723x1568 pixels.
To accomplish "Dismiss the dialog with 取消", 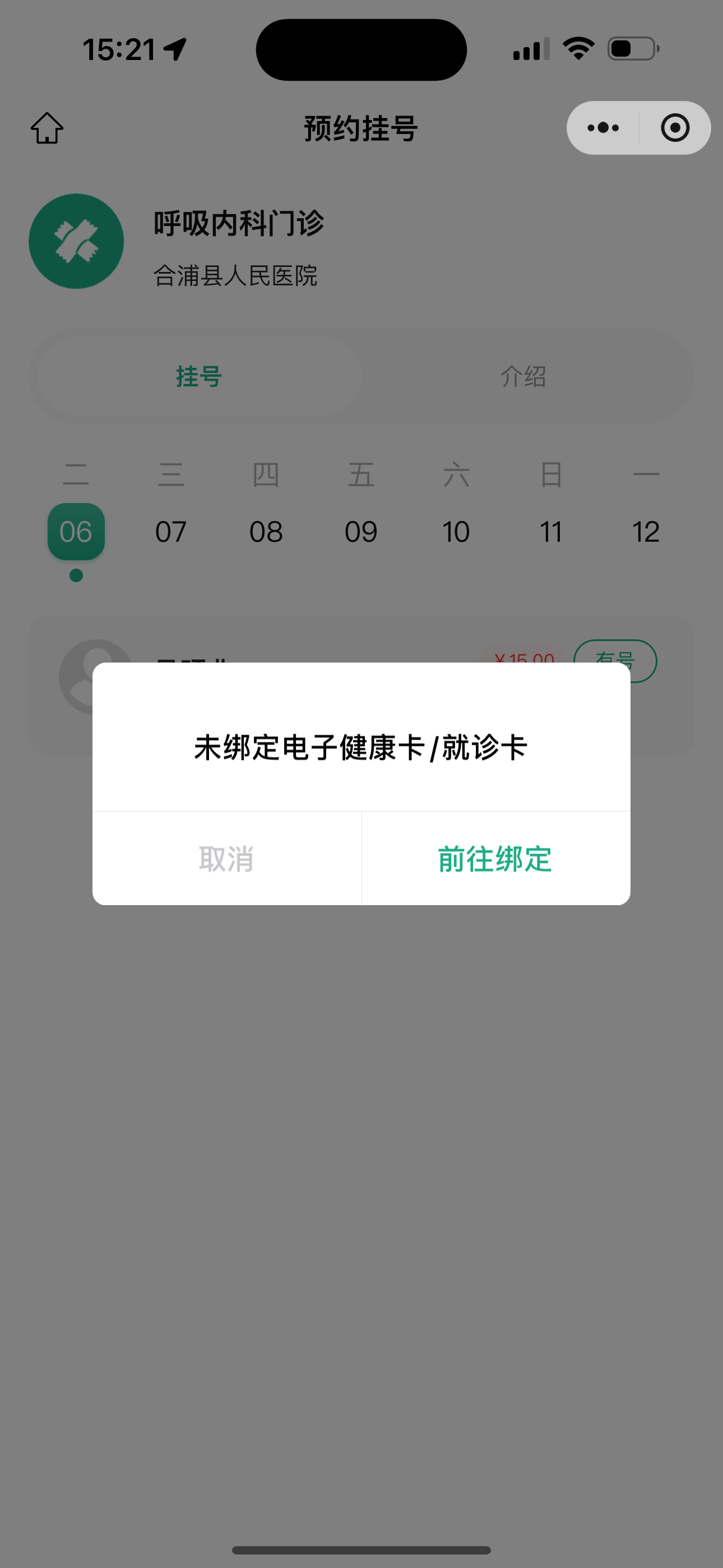I will [x=226, y=858].
